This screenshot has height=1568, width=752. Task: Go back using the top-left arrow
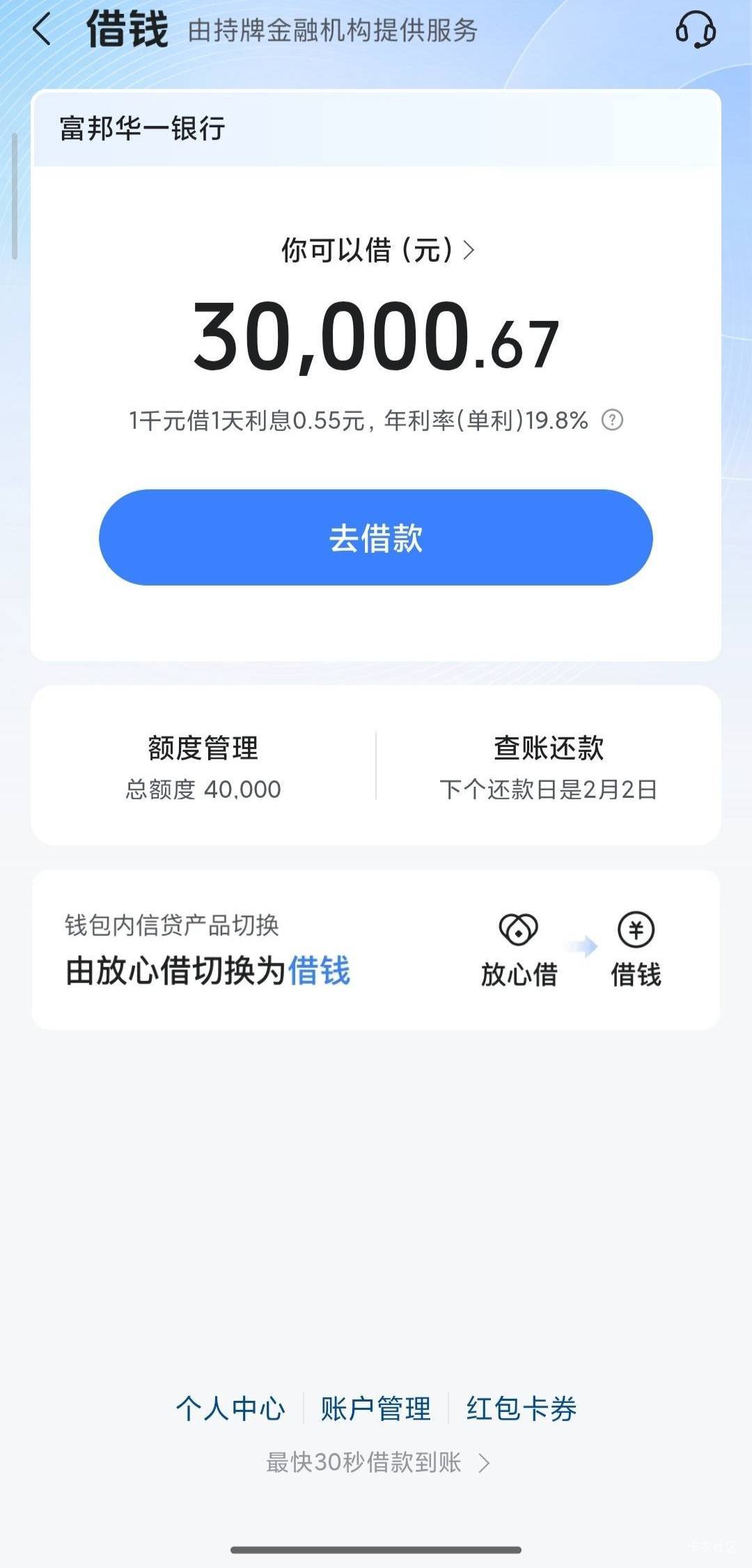point(42,31)
